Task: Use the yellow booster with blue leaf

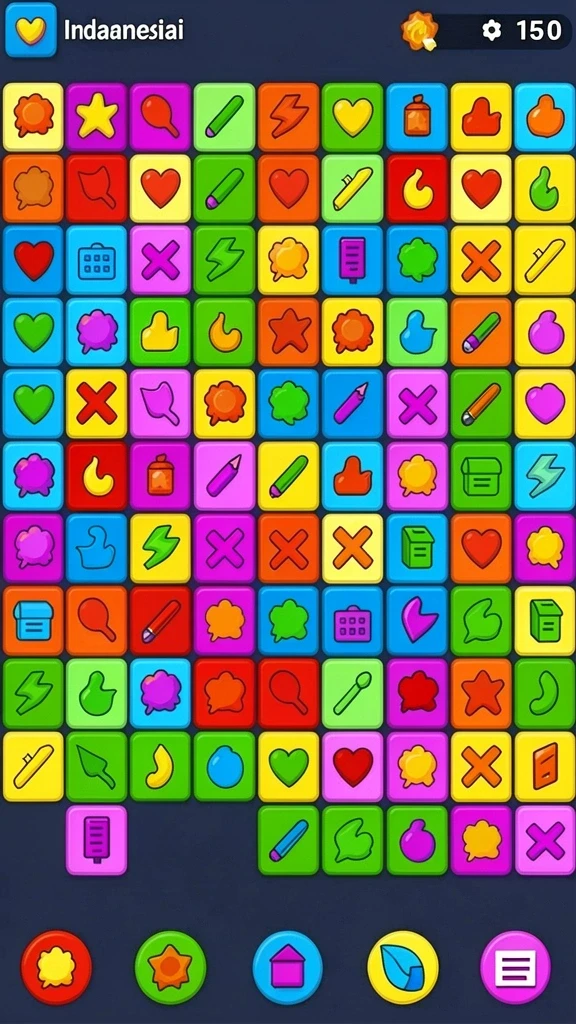Action: click(x=403, y=967)
